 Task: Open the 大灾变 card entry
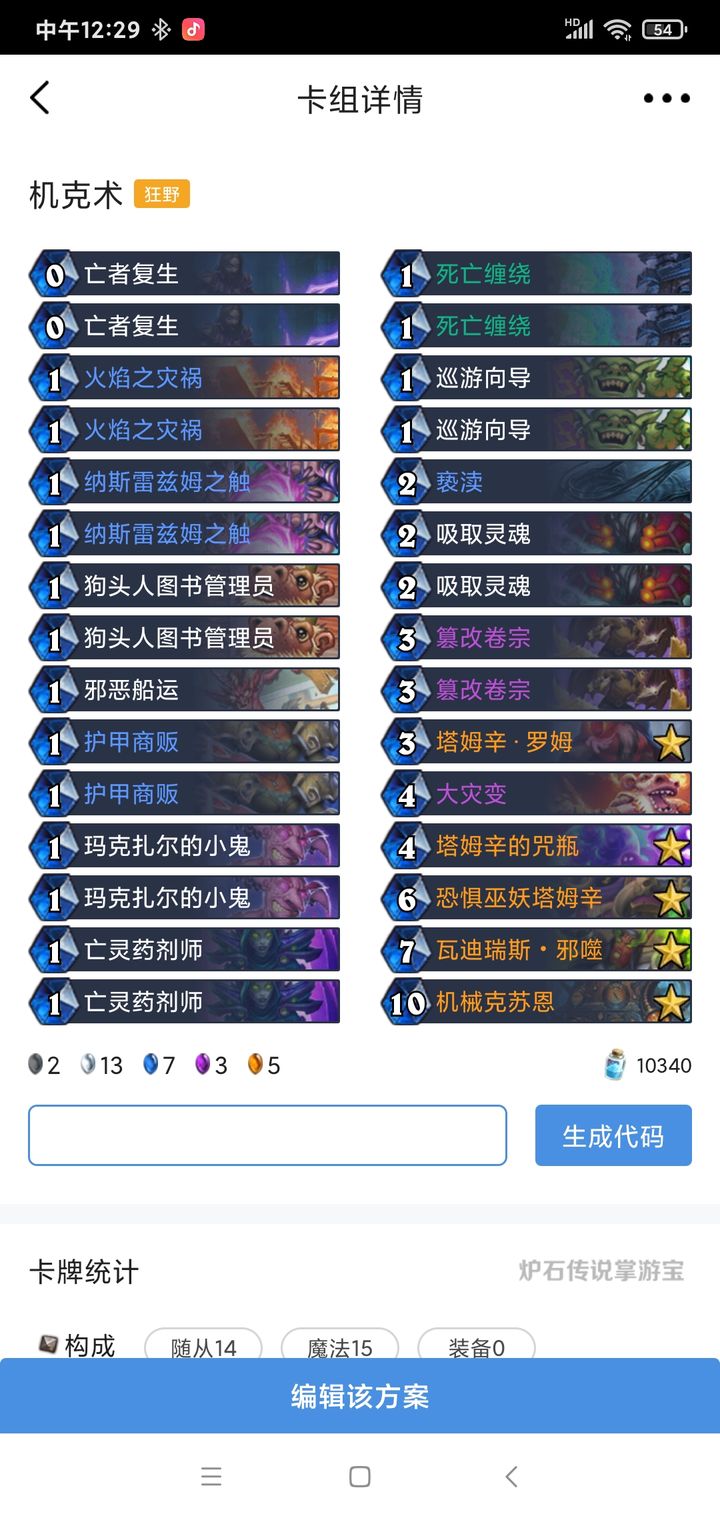[x=536, y=794]
